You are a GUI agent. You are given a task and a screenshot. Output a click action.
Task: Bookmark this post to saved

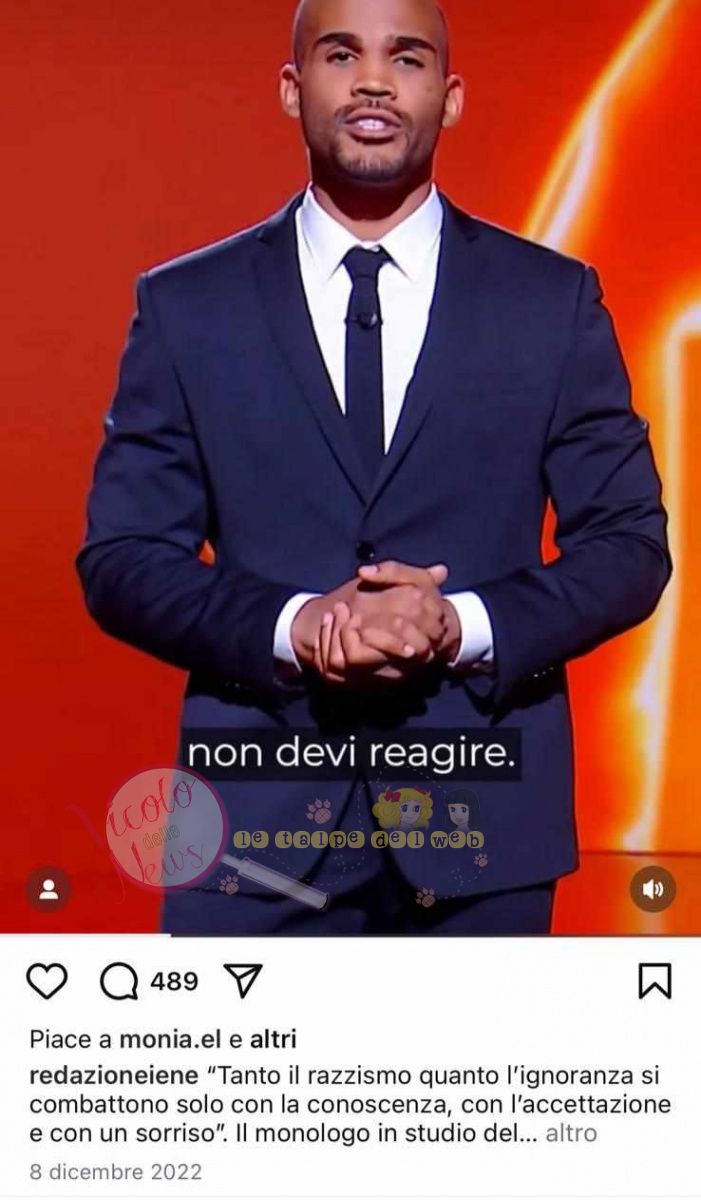click(655, 981)
